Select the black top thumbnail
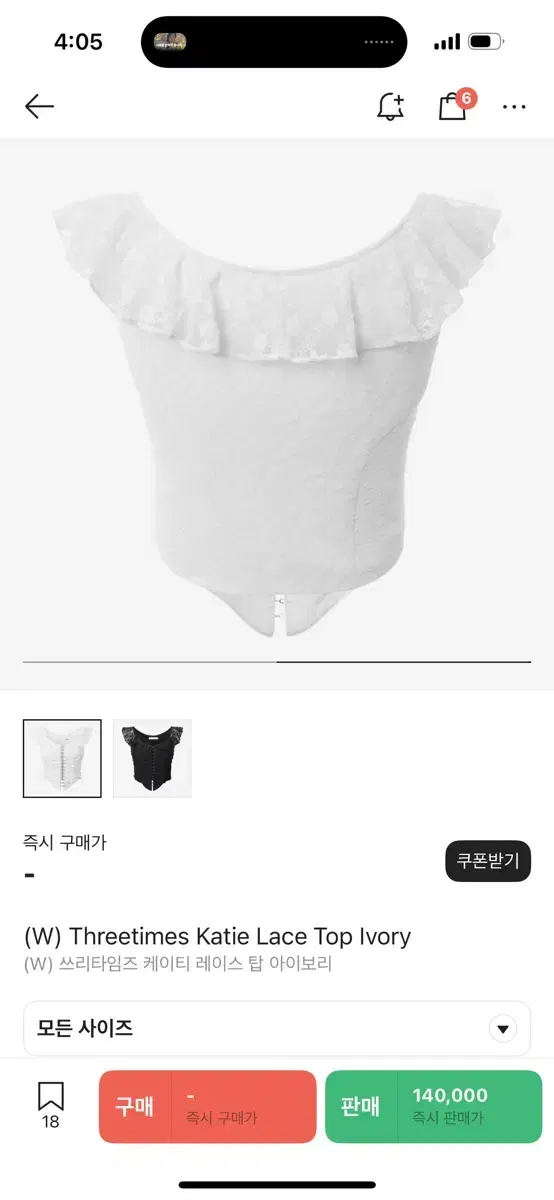Screen dimensions: 554x1200 tap(152, 758)
